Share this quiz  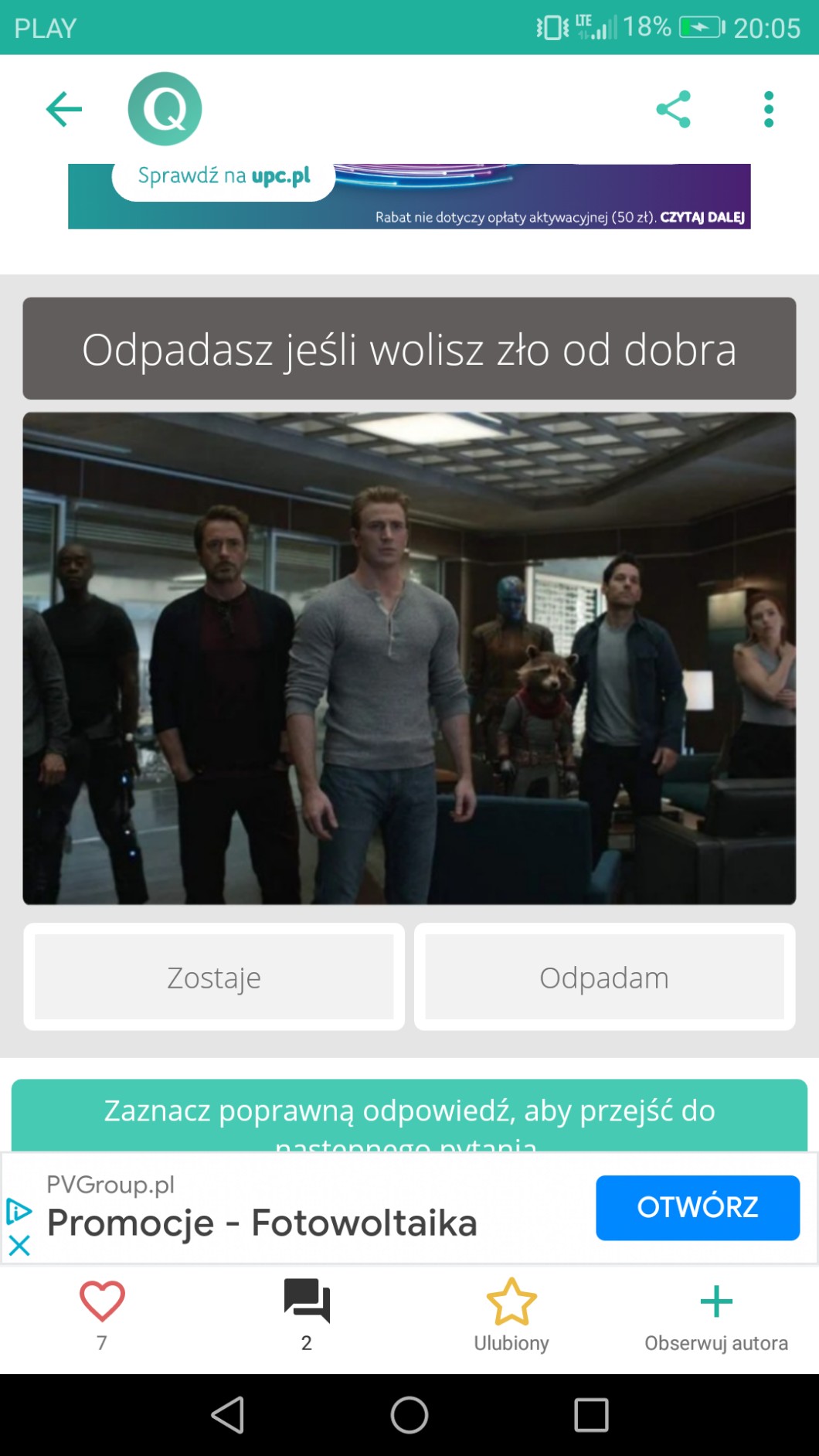click(x=673, y=109)
